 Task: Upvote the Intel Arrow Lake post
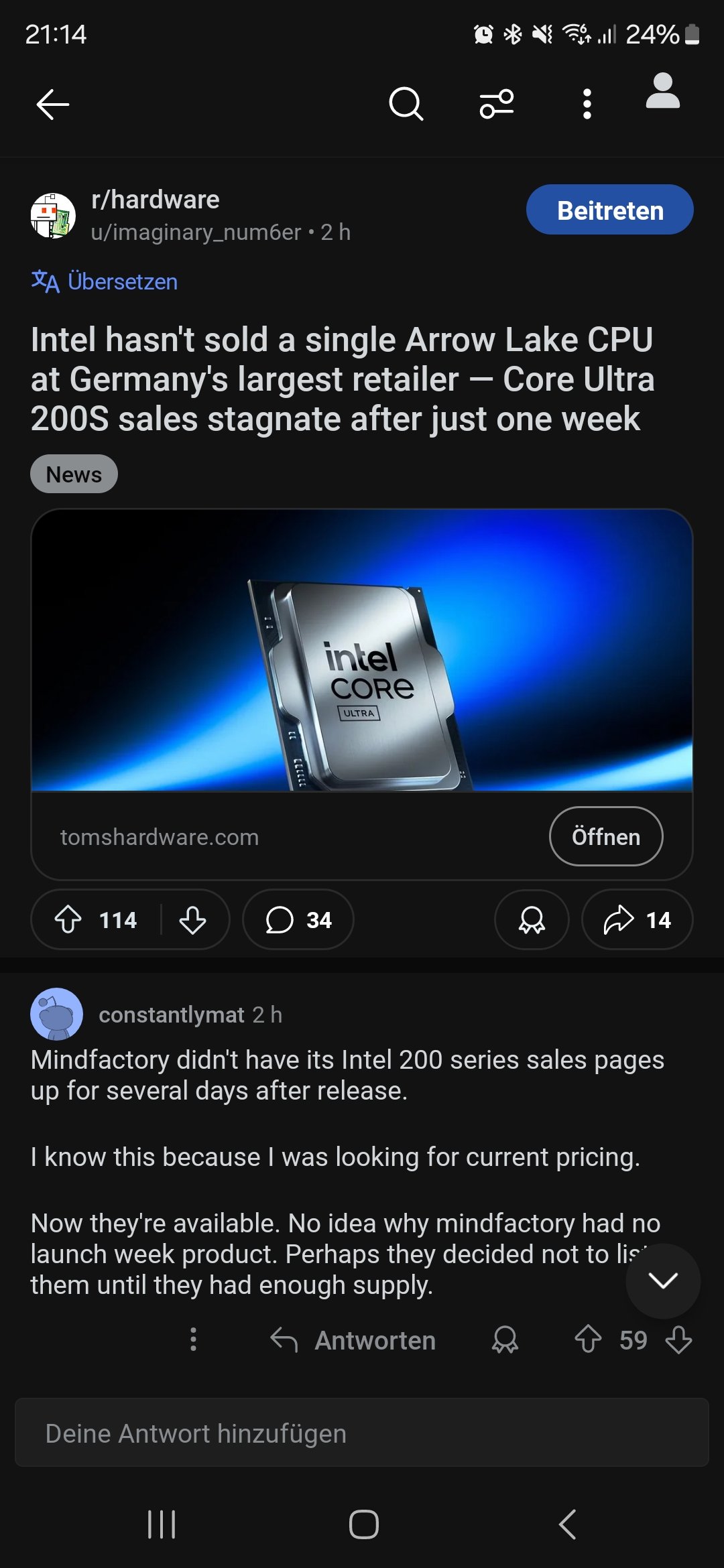point(68,920)
